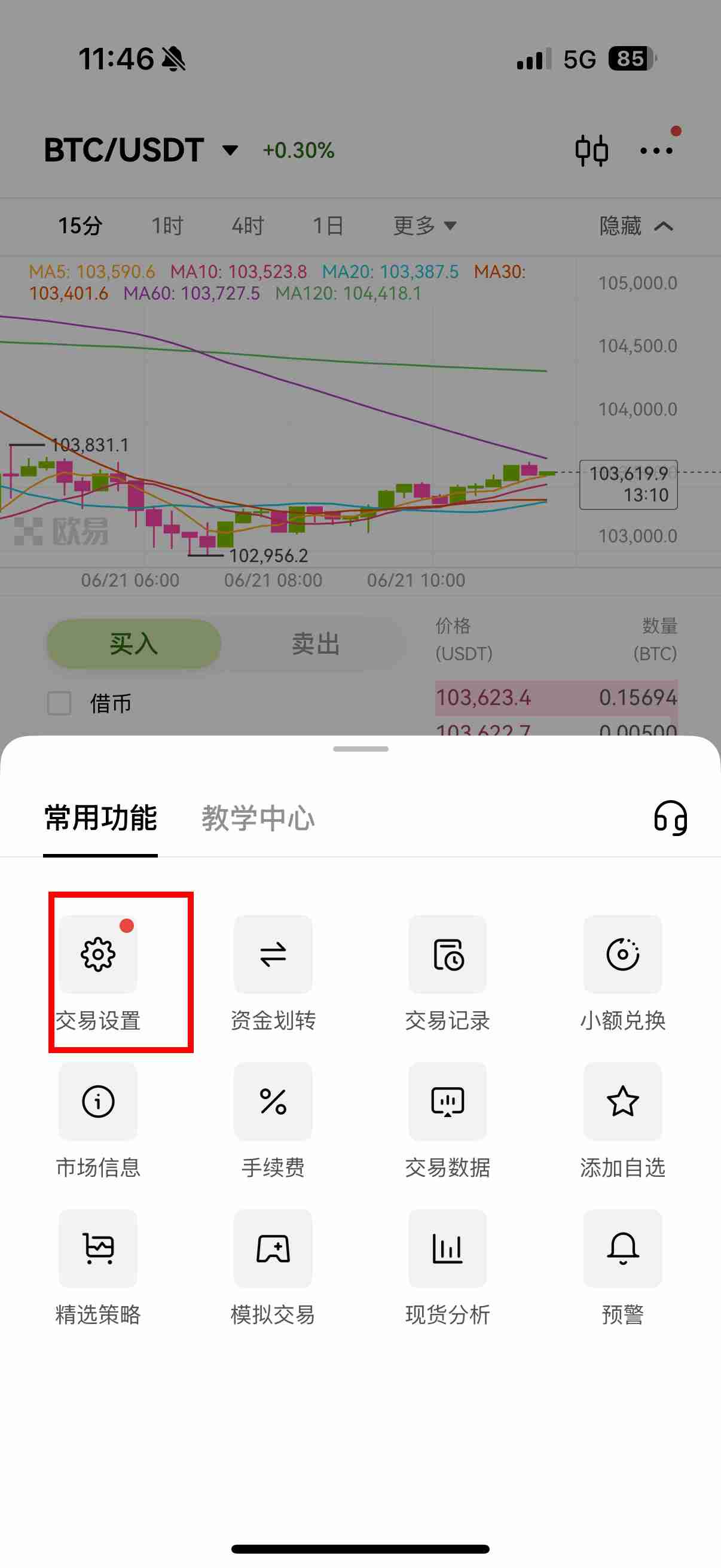Tap 添加自选 to add to favorites

click(x=622, y=1102)
